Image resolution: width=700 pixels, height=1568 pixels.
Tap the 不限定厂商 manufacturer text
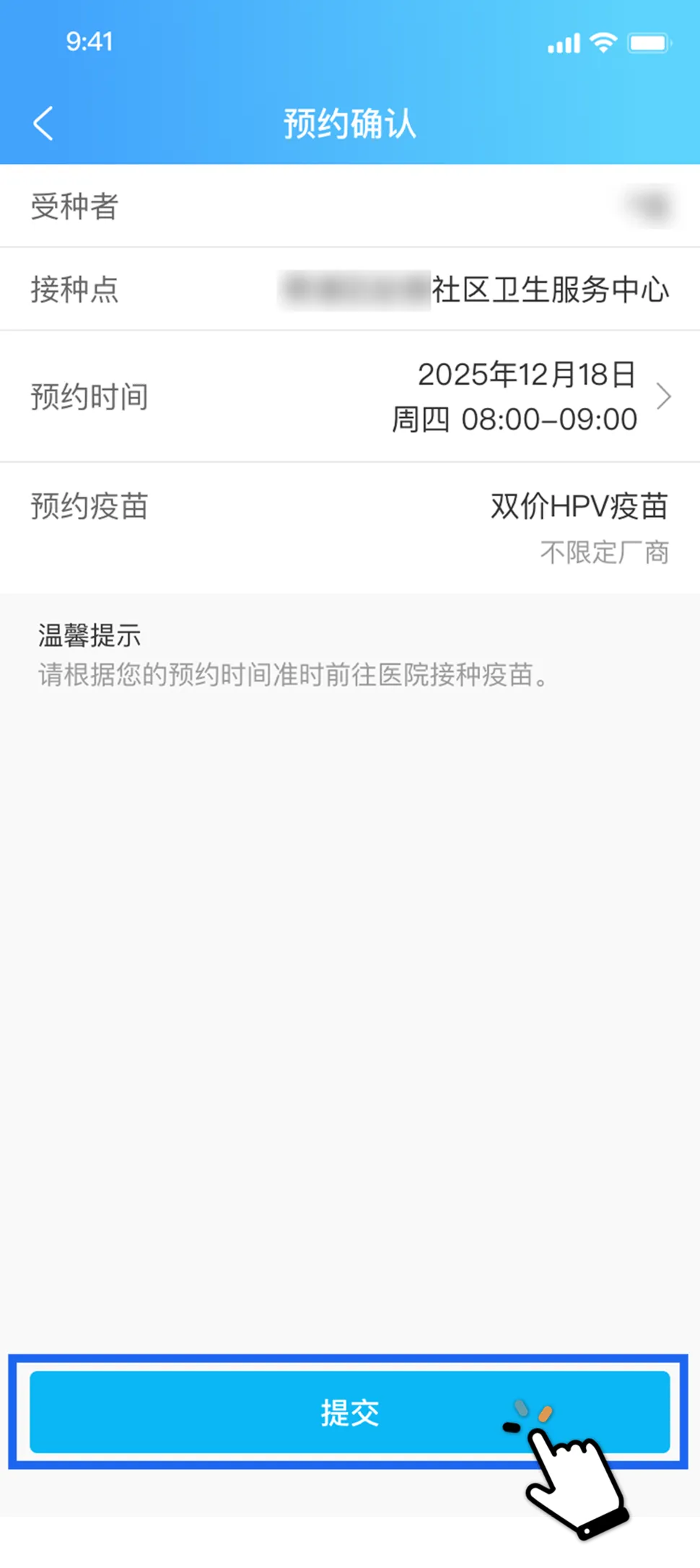tap(605, 552)
